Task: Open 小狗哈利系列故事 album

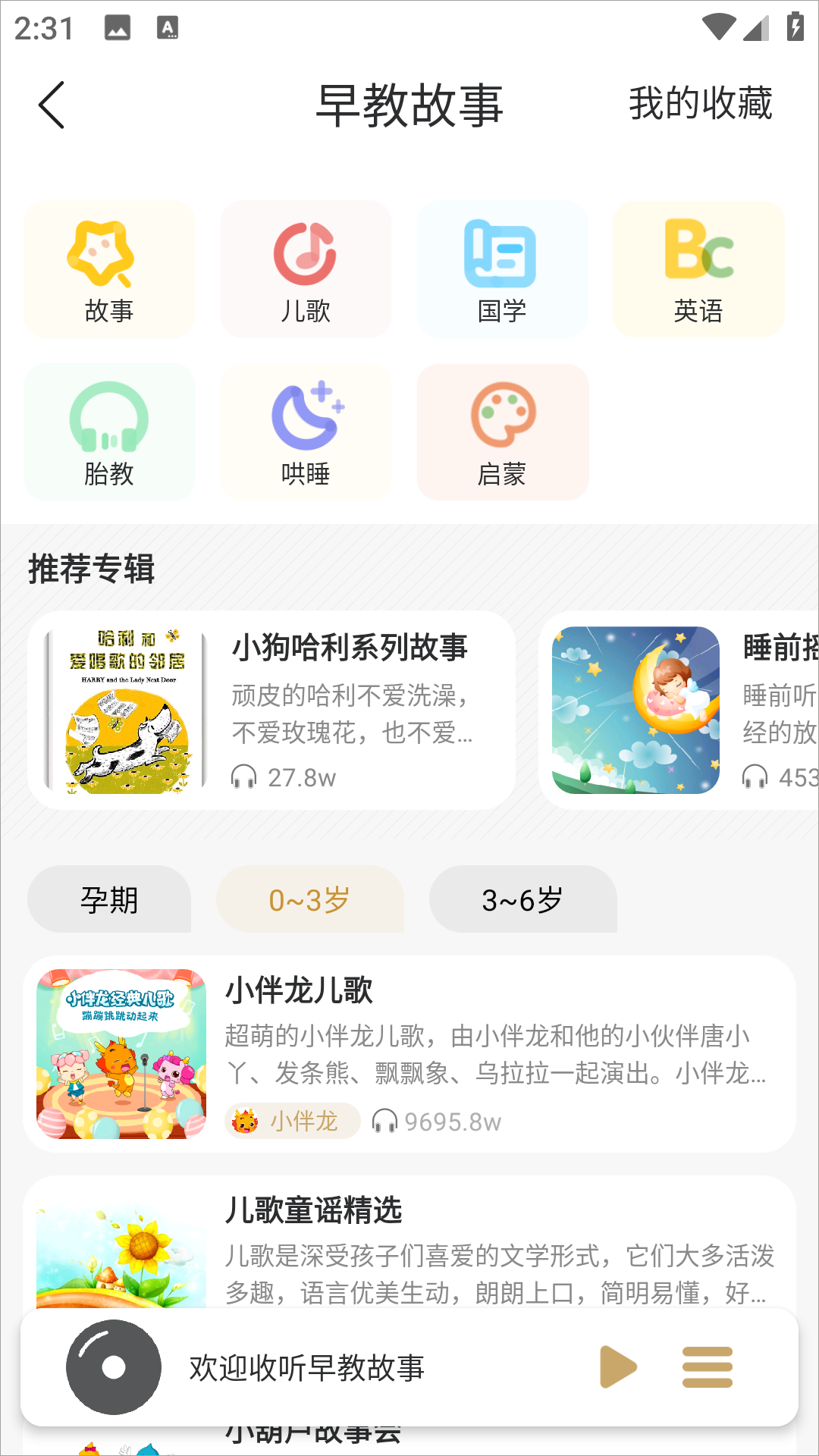Action: click(271, 710)
